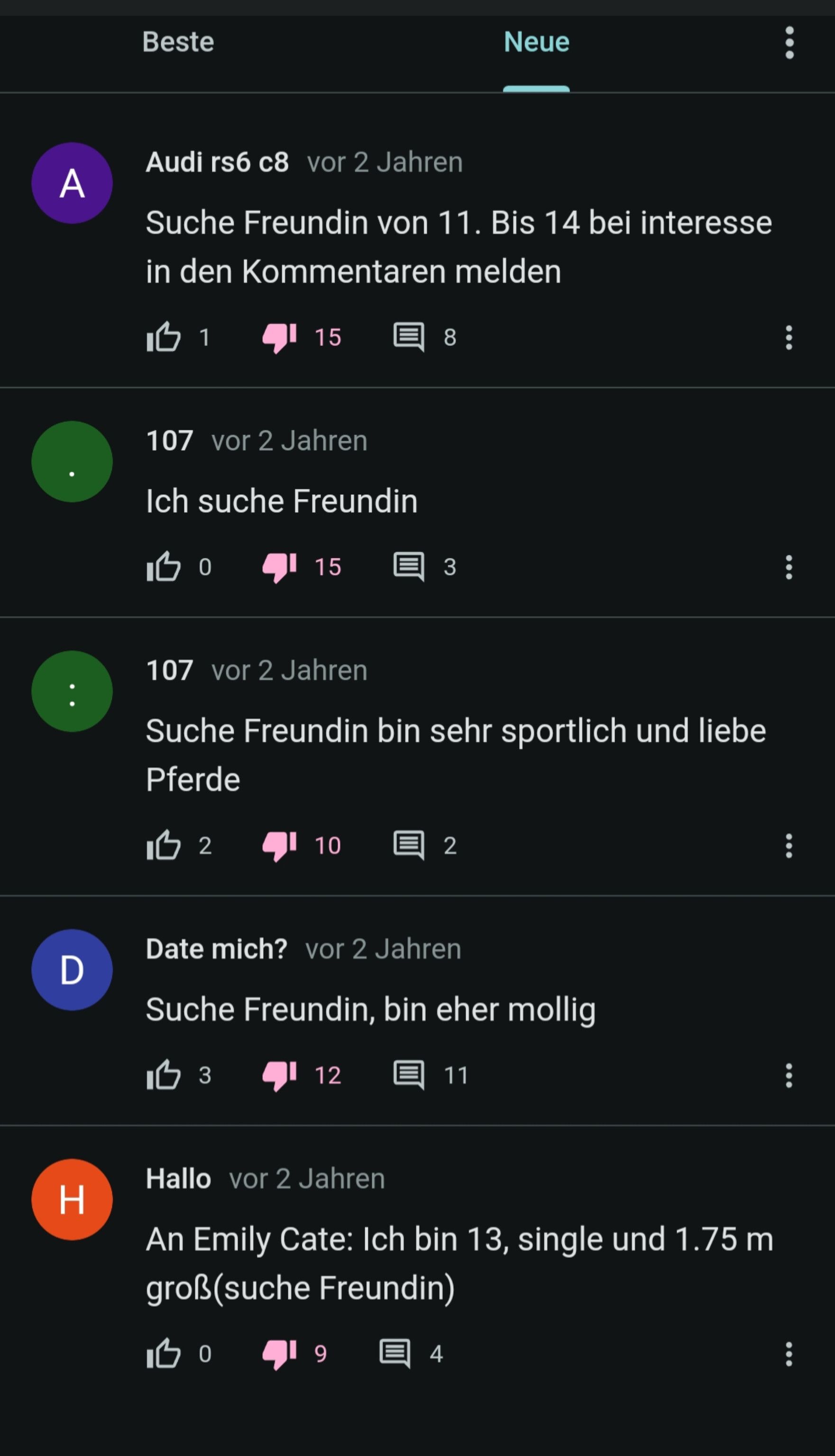
Task: Open replies to Audi rs6 c8's comment
Action: tap(408, 337)
